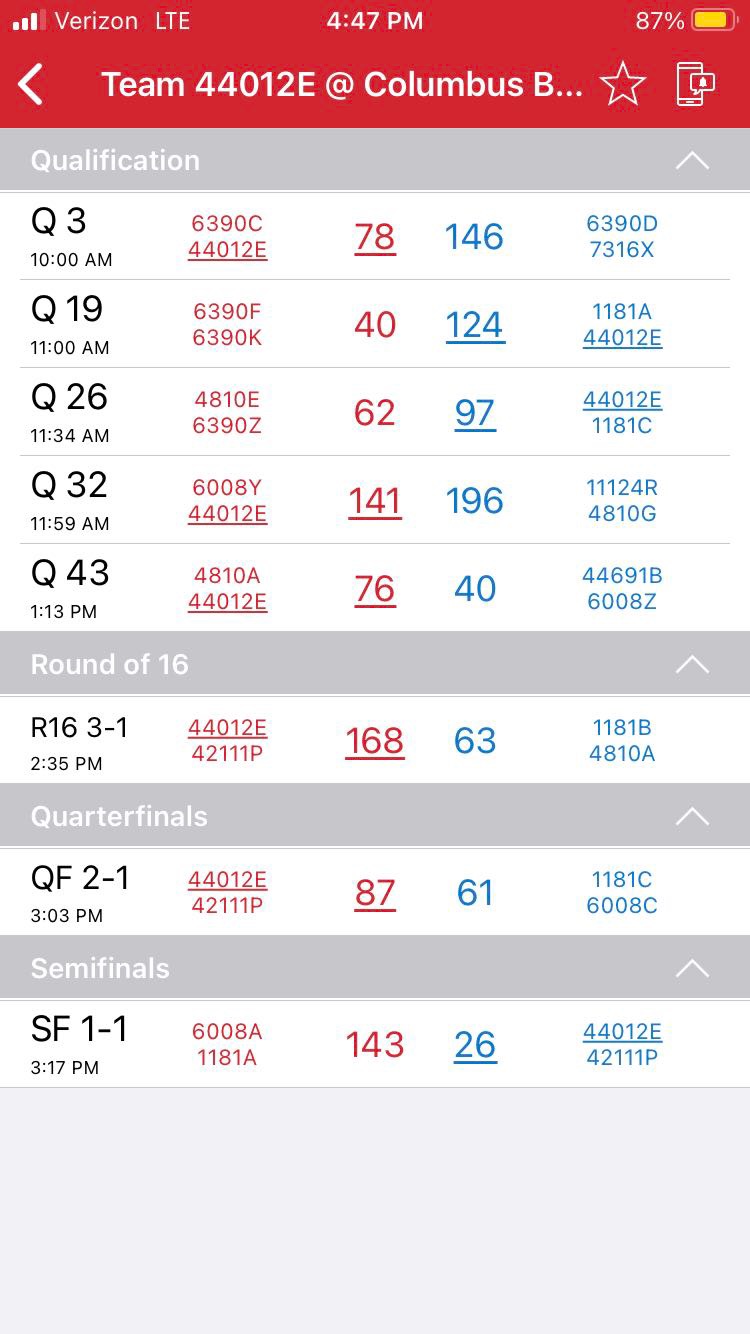Favorite this team with the star
Viewport: 750px width, 1334px height.
click(x=622, y=84)
